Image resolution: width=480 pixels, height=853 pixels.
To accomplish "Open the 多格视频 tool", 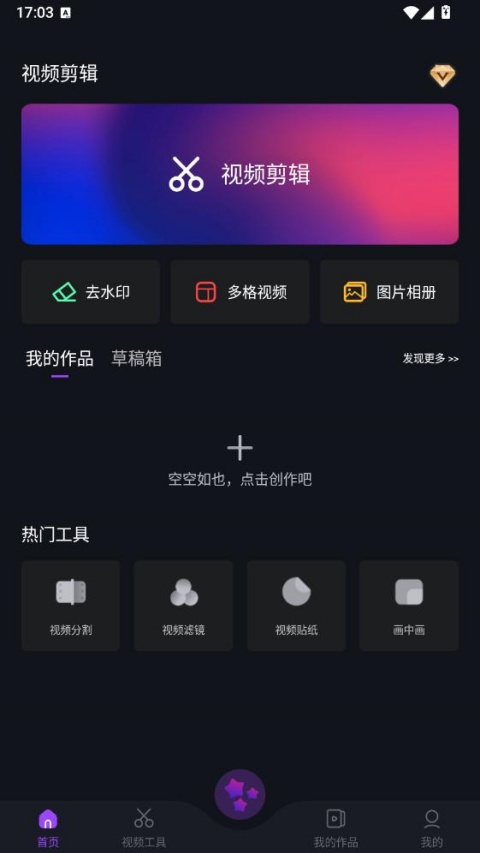I will 240,292.
